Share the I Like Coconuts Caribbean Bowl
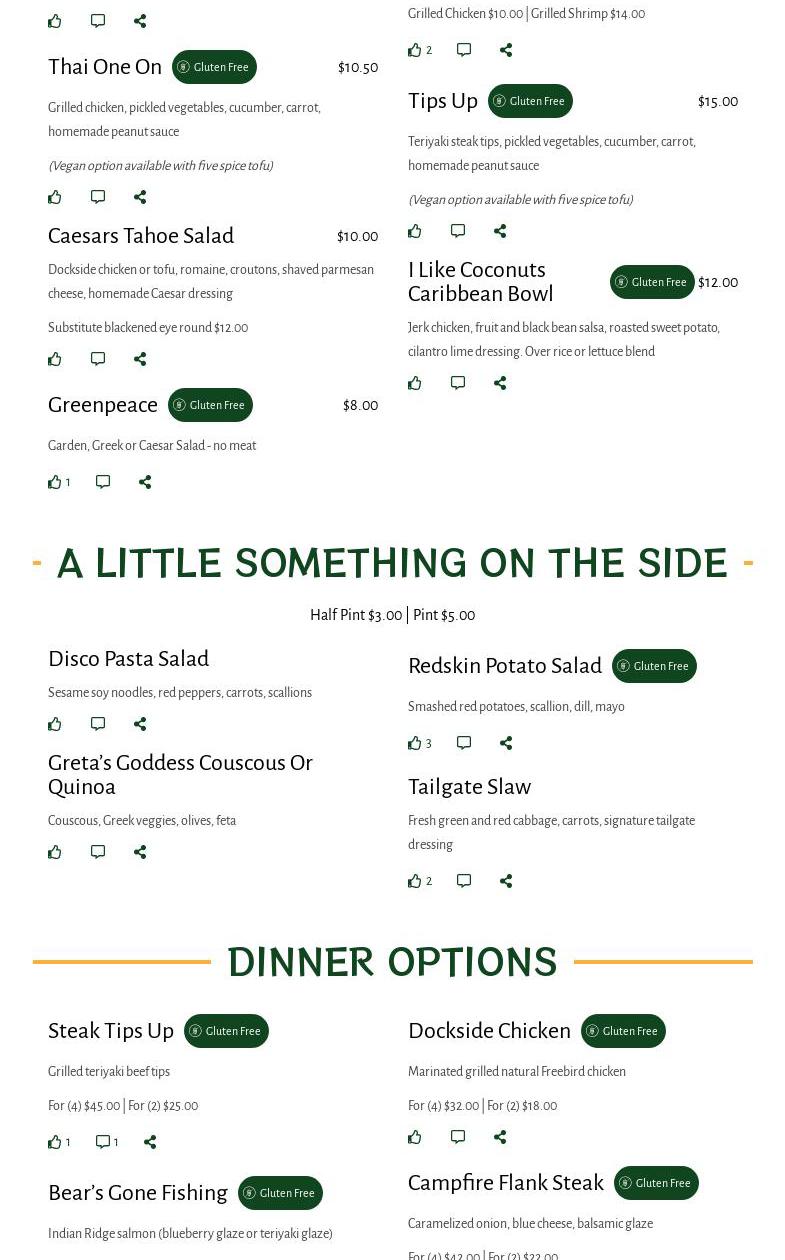This screenshot has width=785, height=1260. tap(500, 383)
